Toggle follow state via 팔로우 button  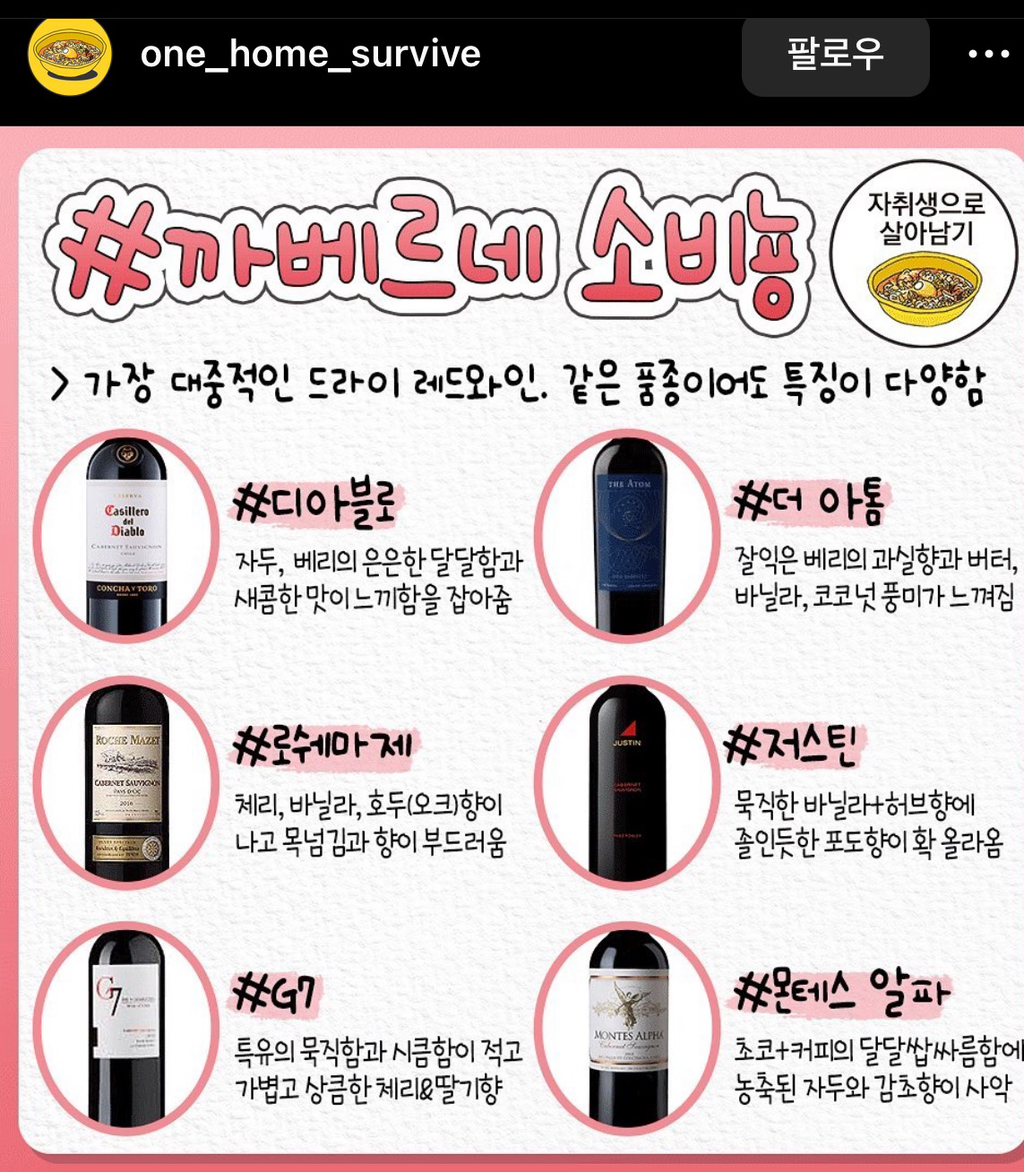836,57
